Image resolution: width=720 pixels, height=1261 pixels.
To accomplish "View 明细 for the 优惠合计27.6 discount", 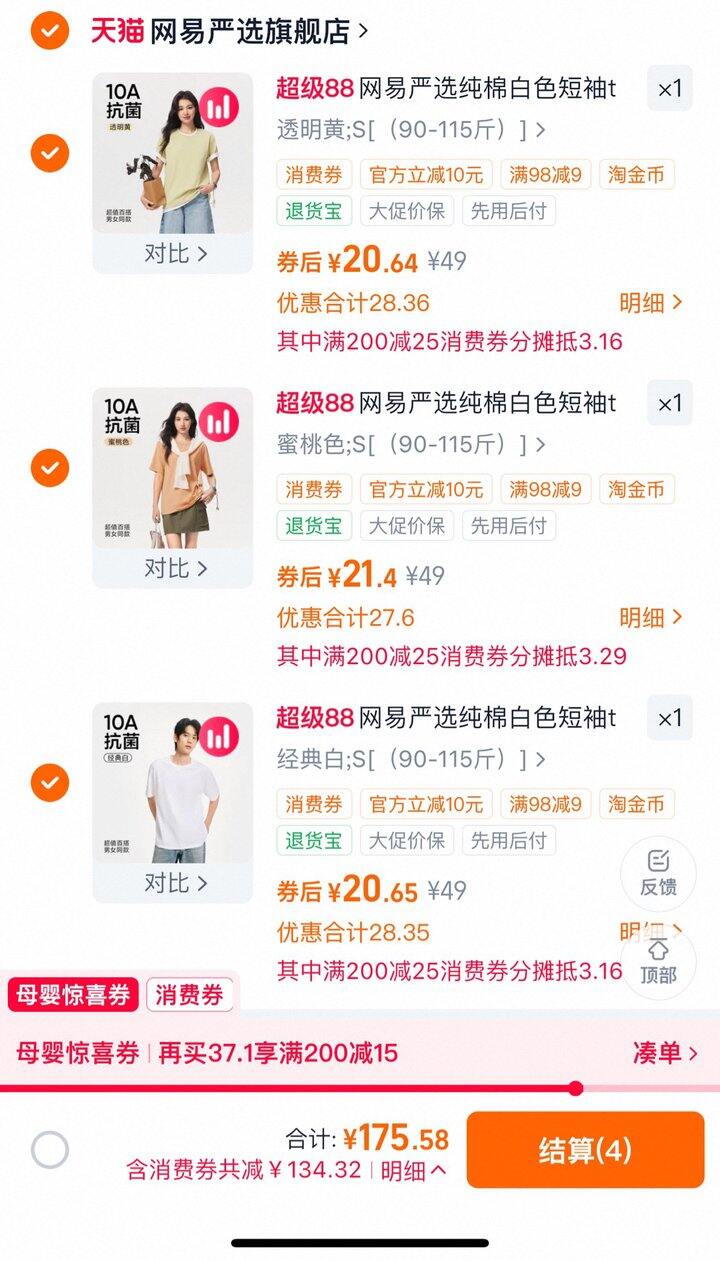I will [x=650, y=618].
